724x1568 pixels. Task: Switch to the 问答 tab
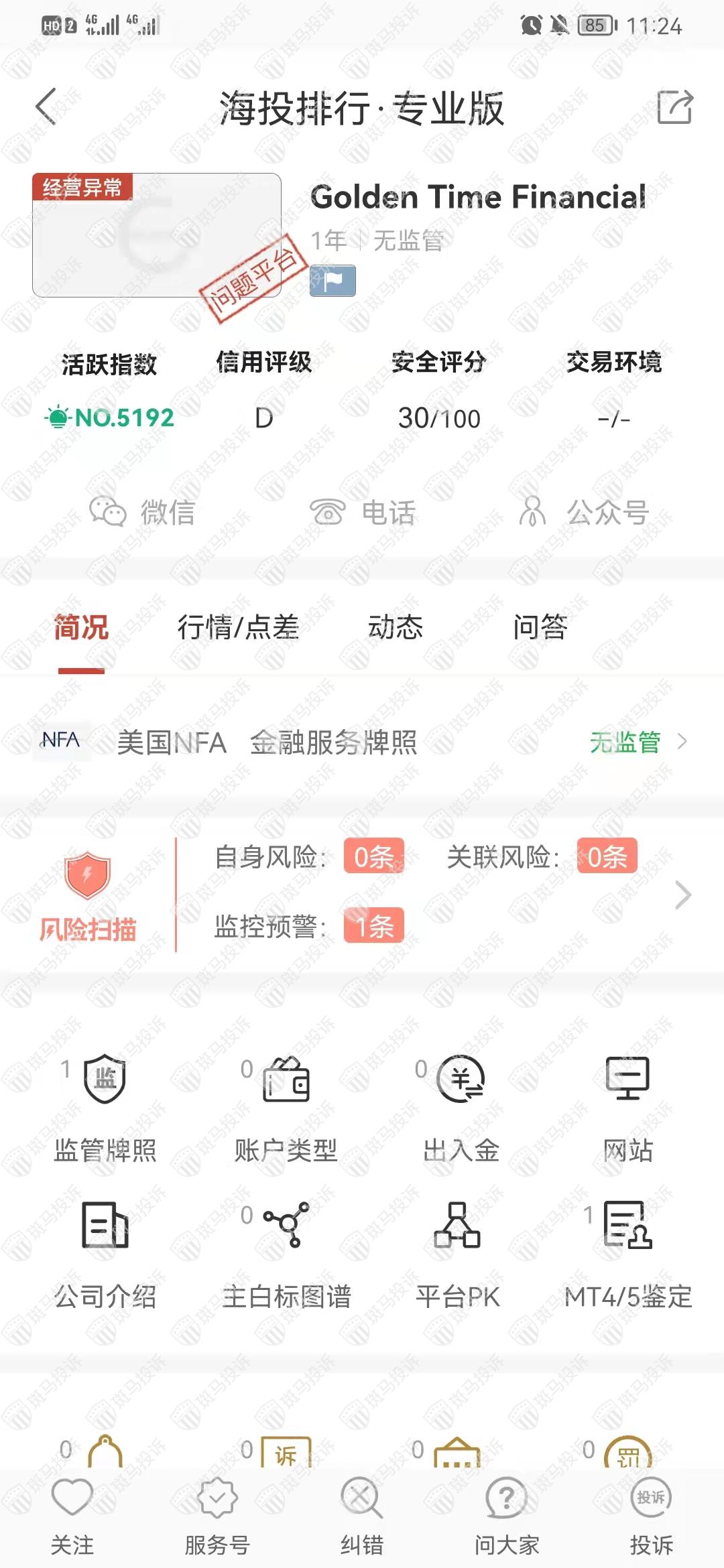540,628
